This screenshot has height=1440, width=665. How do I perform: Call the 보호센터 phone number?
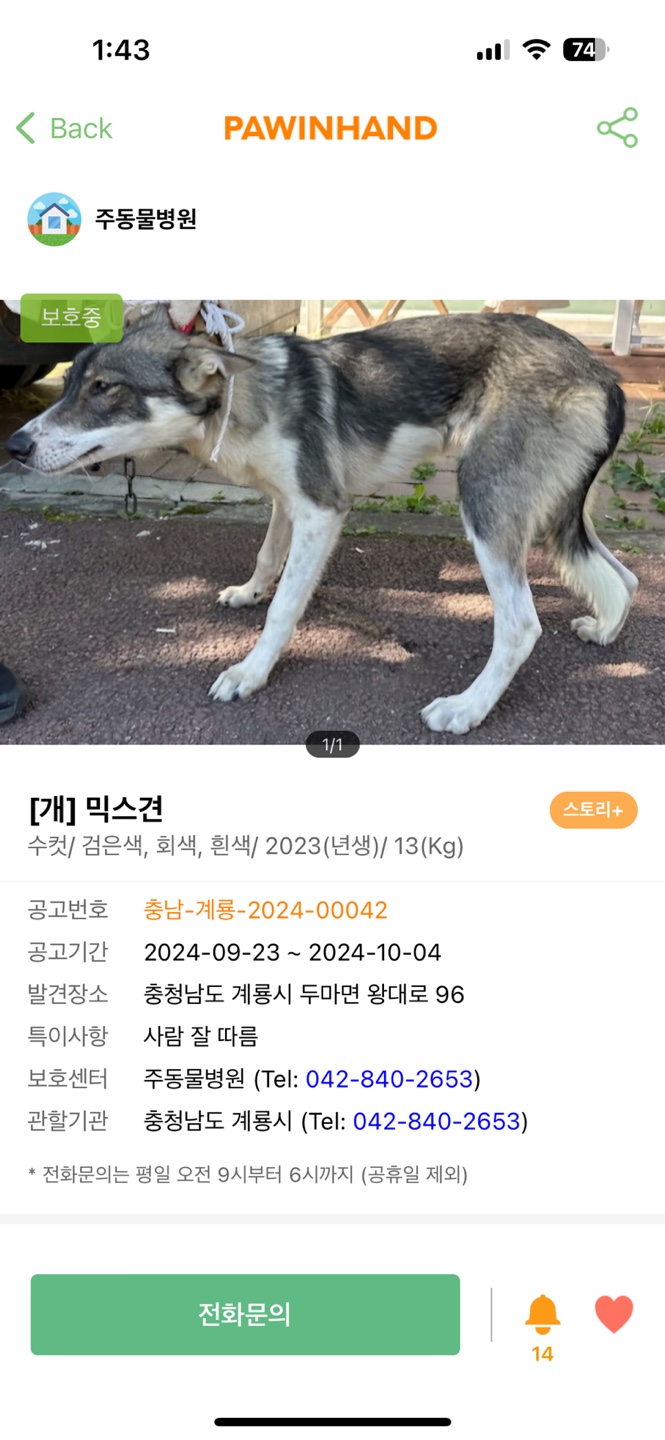[x=389, y=1079]
